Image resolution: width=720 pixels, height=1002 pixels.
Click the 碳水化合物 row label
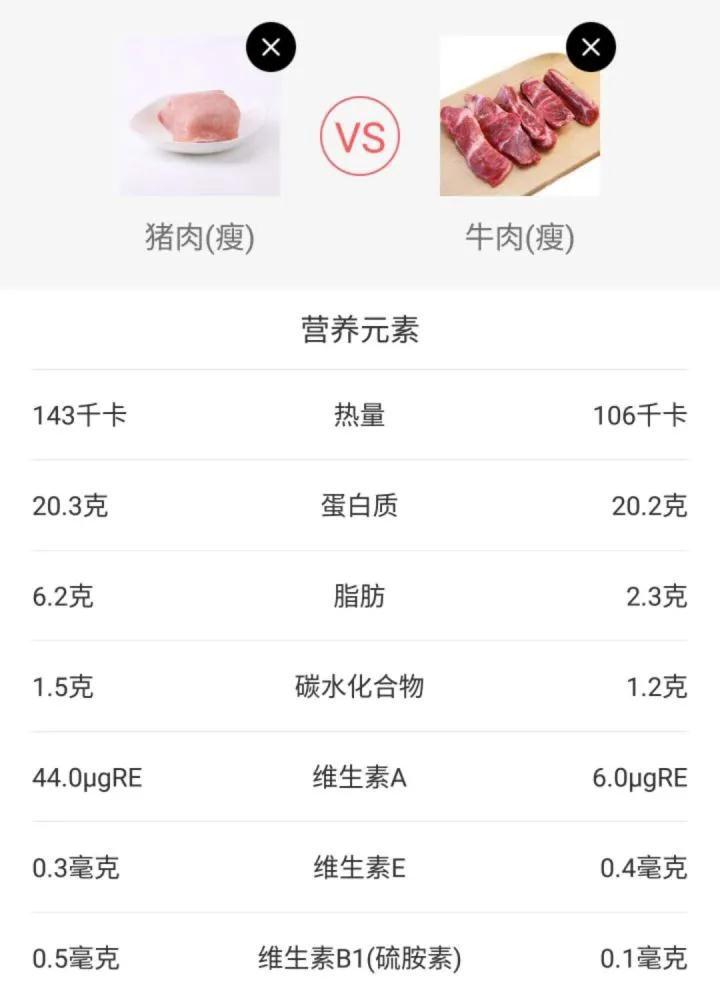360,687
